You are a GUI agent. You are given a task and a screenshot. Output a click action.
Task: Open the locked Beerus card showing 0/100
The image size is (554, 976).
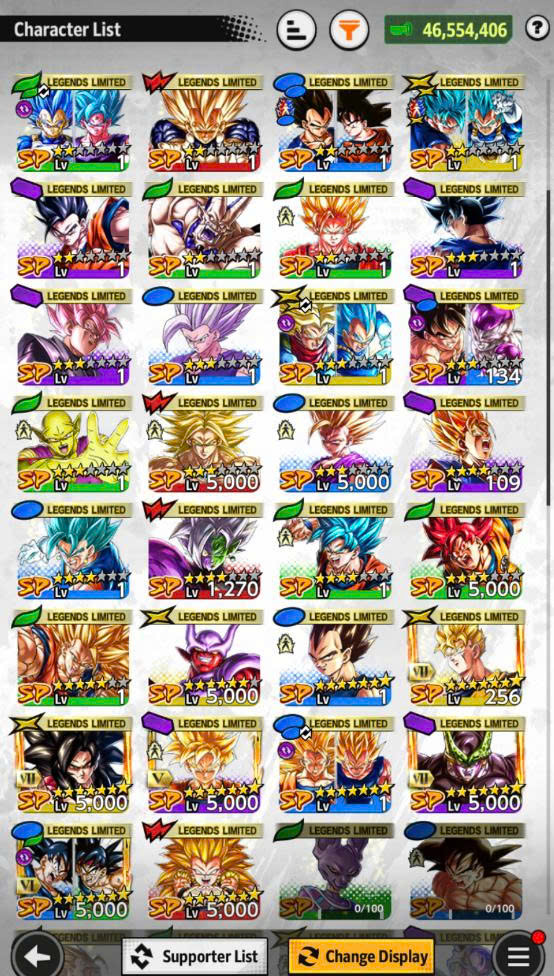click(335, 871)
